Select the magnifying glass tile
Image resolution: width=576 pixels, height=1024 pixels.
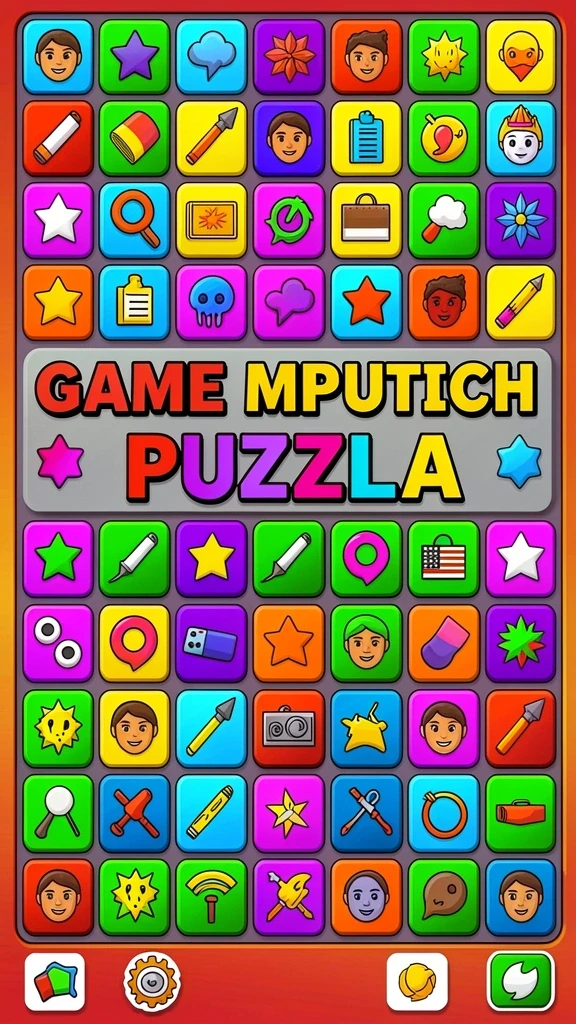click(x=135, y=220)
